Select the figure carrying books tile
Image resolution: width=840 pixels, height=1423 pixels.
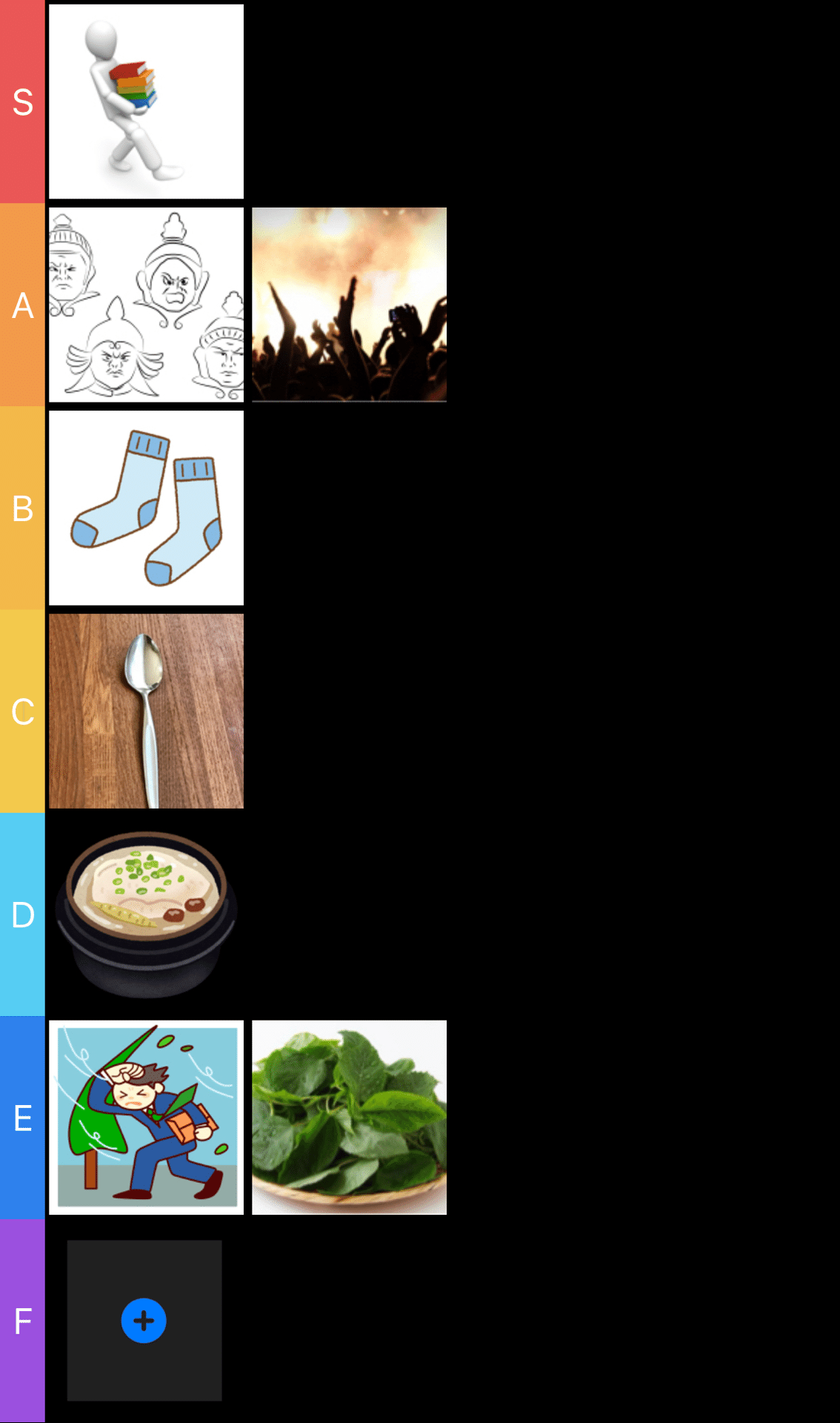(146, 102)
